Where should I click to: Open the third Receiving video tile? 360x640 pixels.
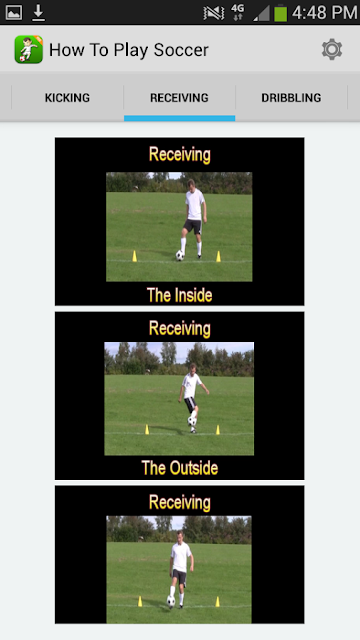coord(180,554)
